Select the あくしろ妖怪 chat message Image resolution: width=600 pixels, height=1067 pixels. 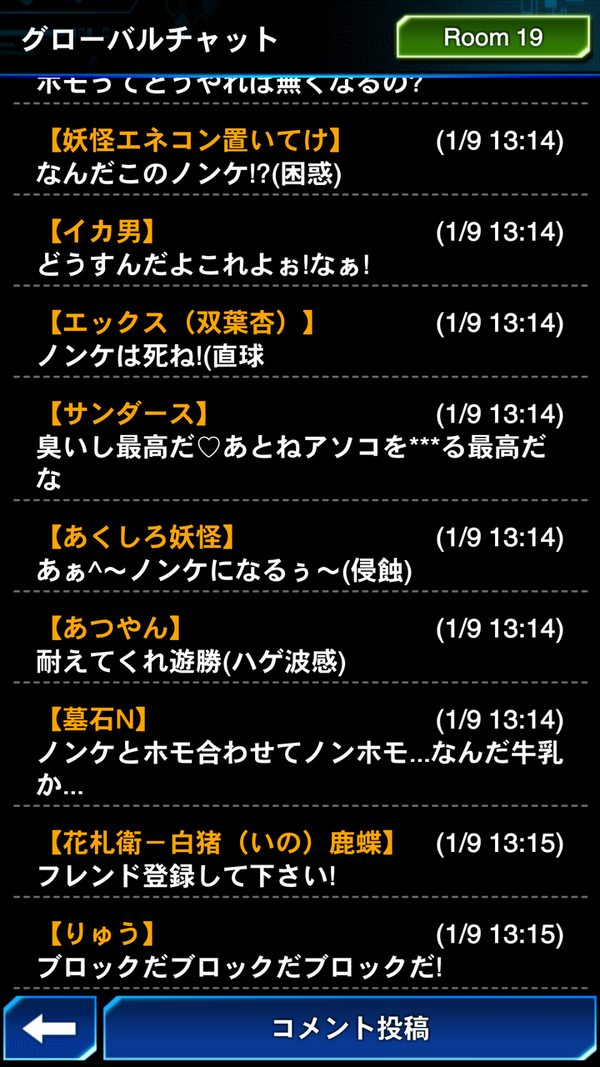click(x=300, y=555)
